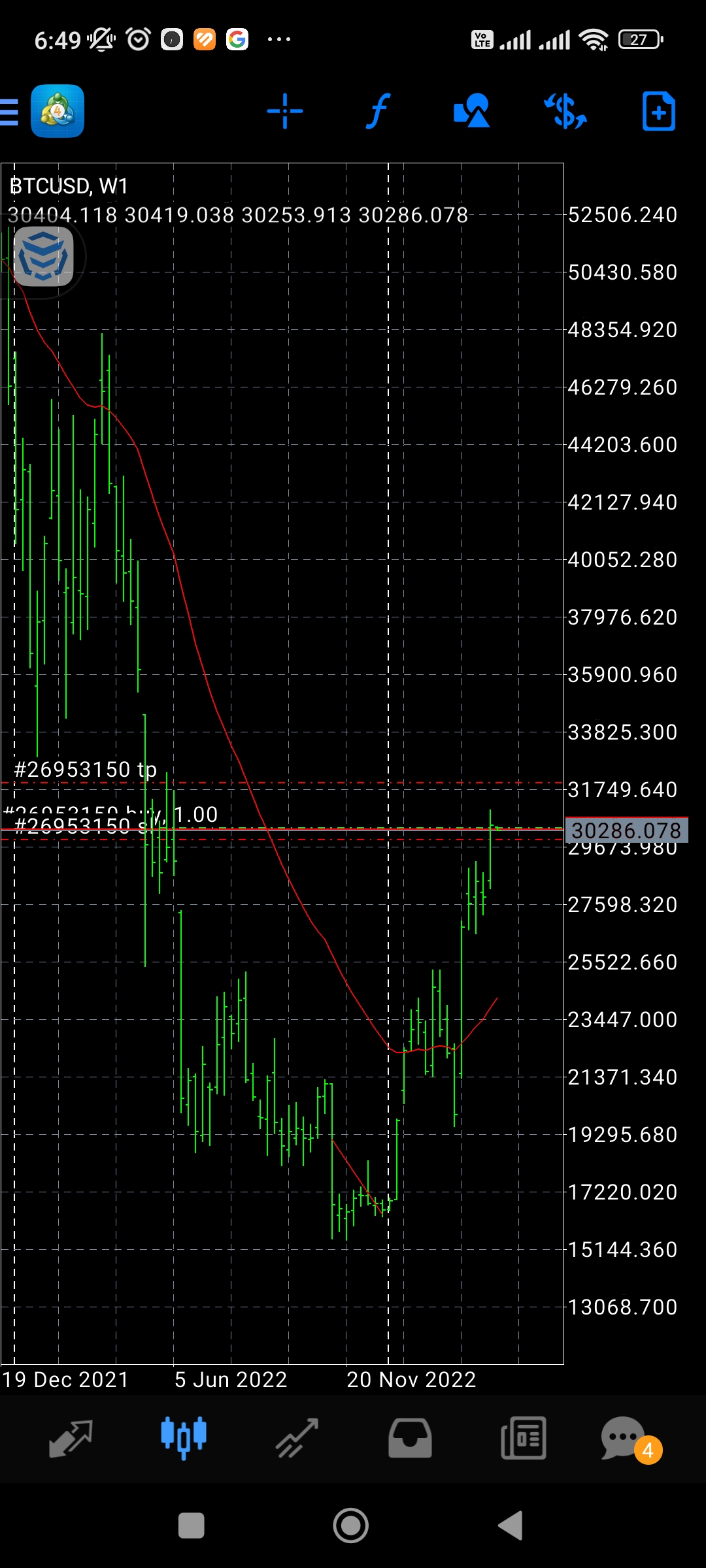The width and height of the screenshot is (706, 1568).
Task: Open the side menu drawer
Action: point(10,111)
